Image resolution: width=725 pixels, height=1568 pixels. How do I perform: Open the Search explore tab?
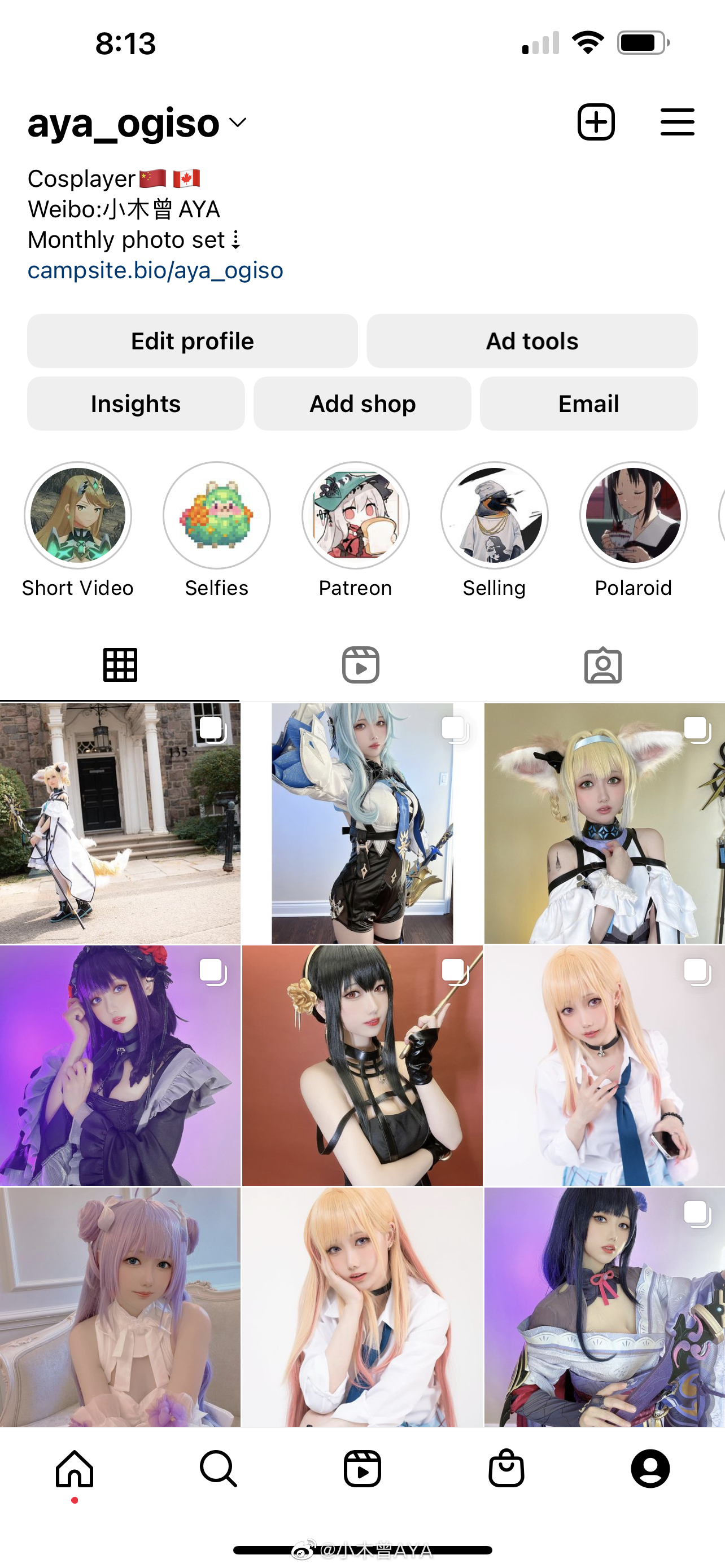(218, 1468)
